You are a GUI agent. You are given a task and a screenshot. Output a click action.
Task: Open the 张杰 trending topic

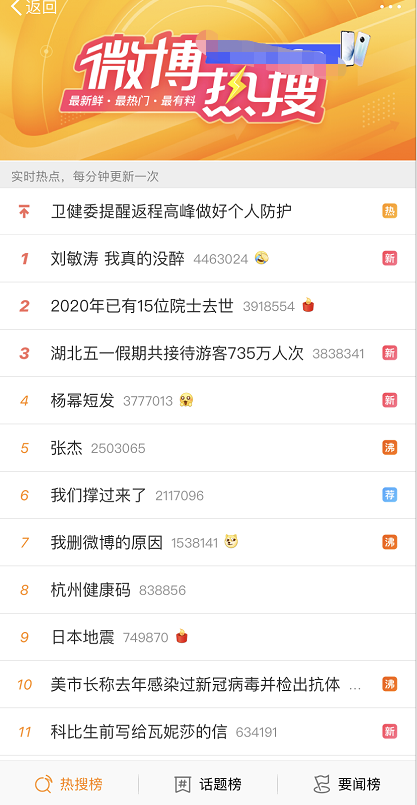coord(207,448)
